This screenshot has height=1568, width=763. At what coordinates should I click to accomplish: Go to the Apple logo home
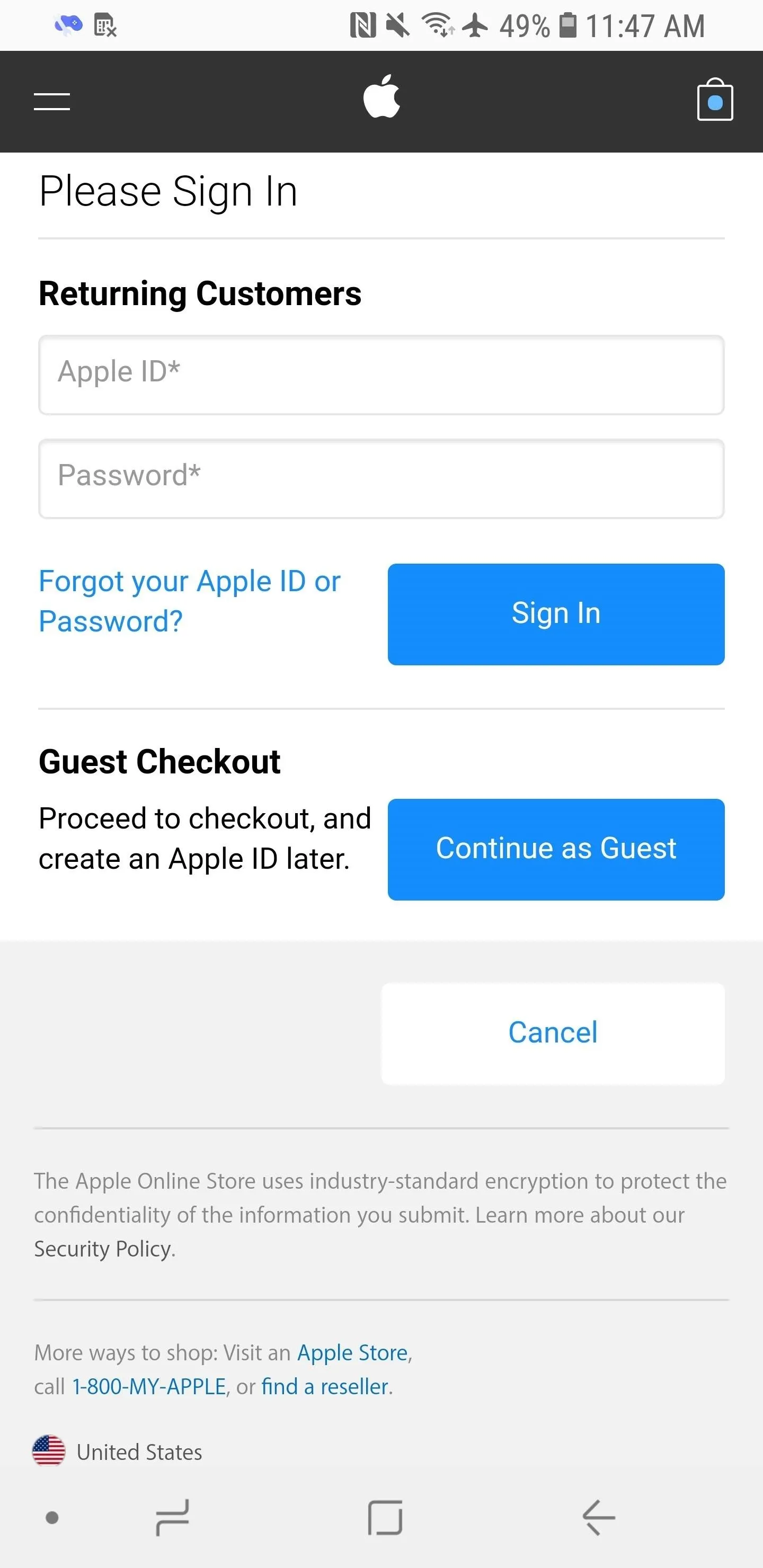click(382, 96)
